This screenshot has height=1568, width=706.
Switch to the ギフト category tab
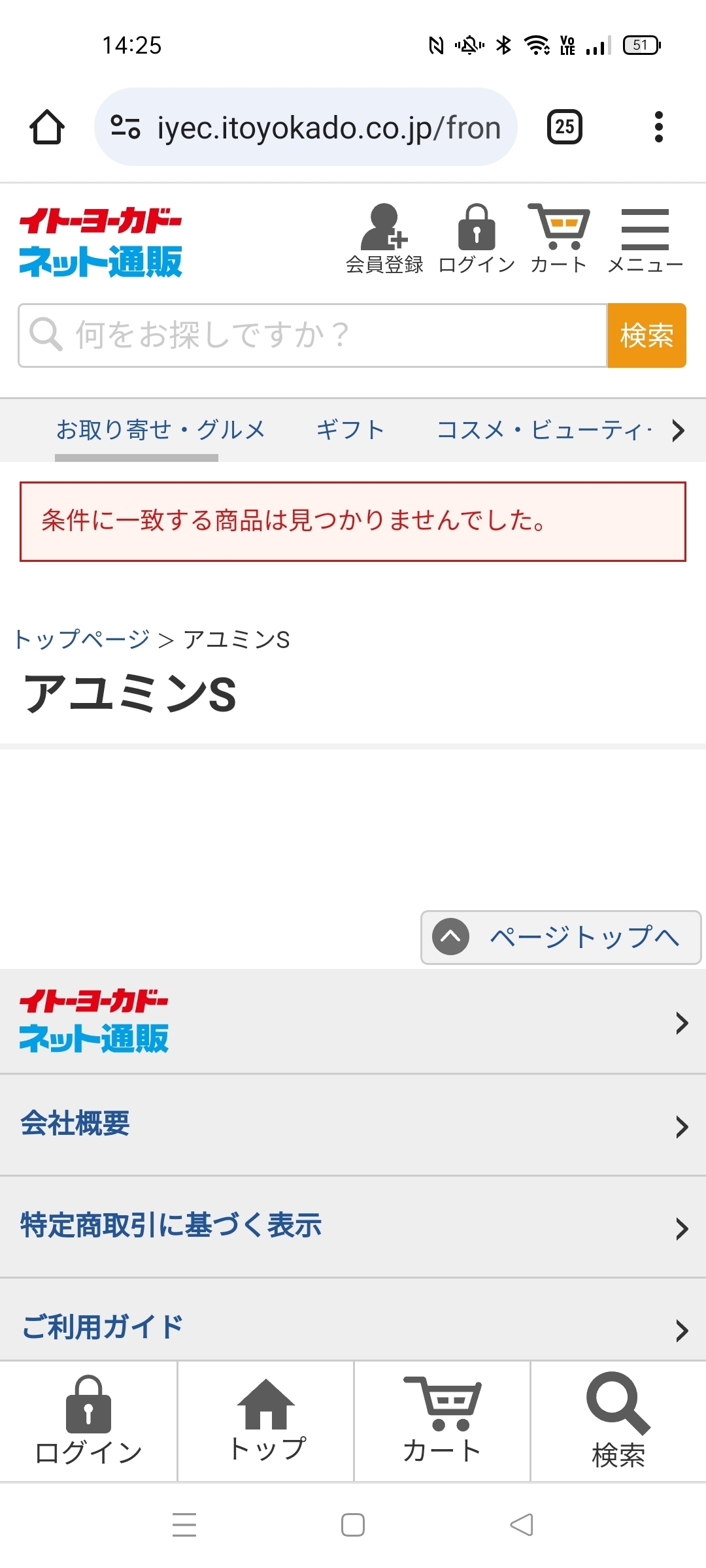click(350, 430)
